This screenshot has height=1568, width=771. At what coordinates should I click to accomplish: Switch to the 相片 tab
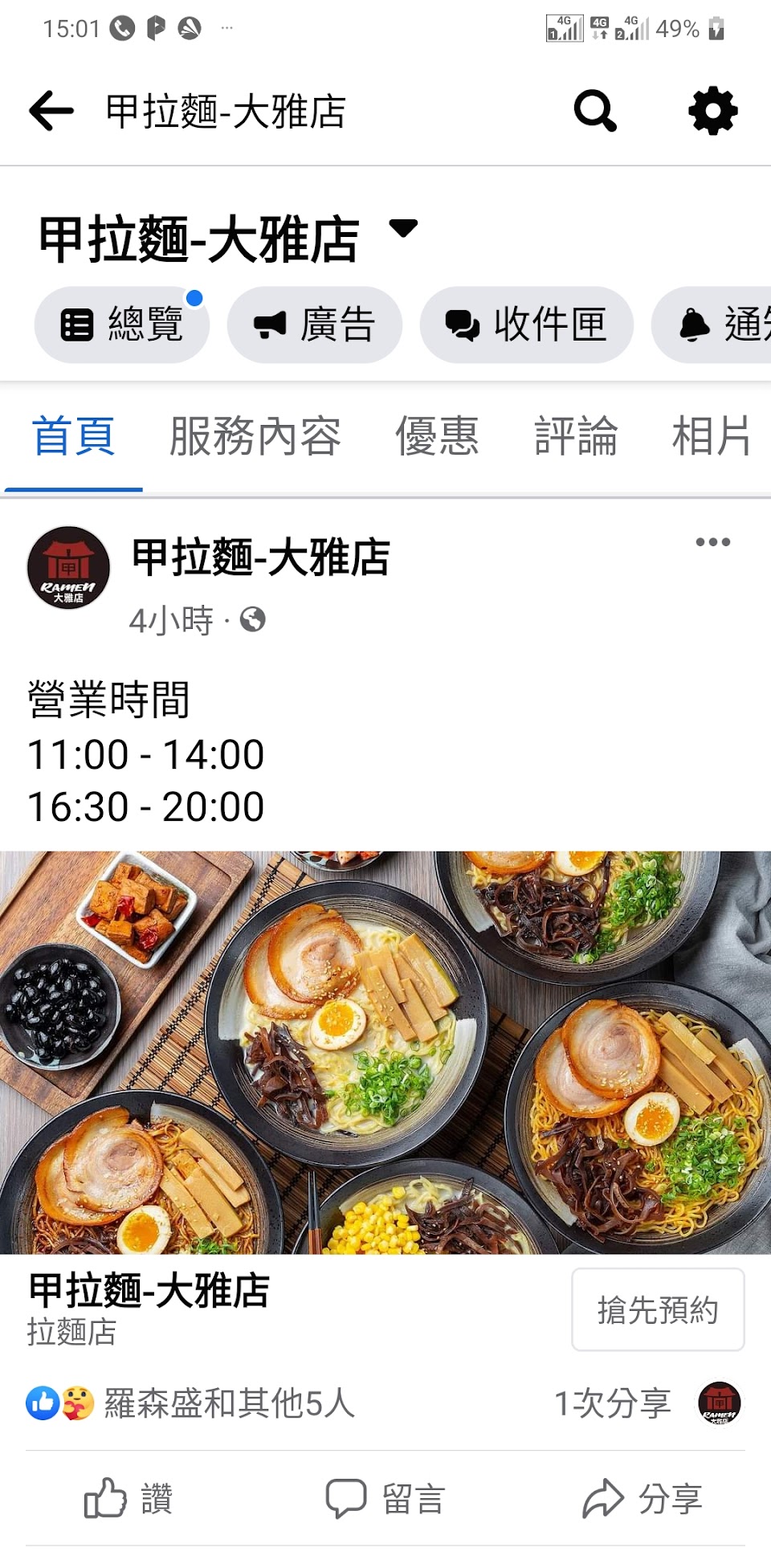point(711,437)
